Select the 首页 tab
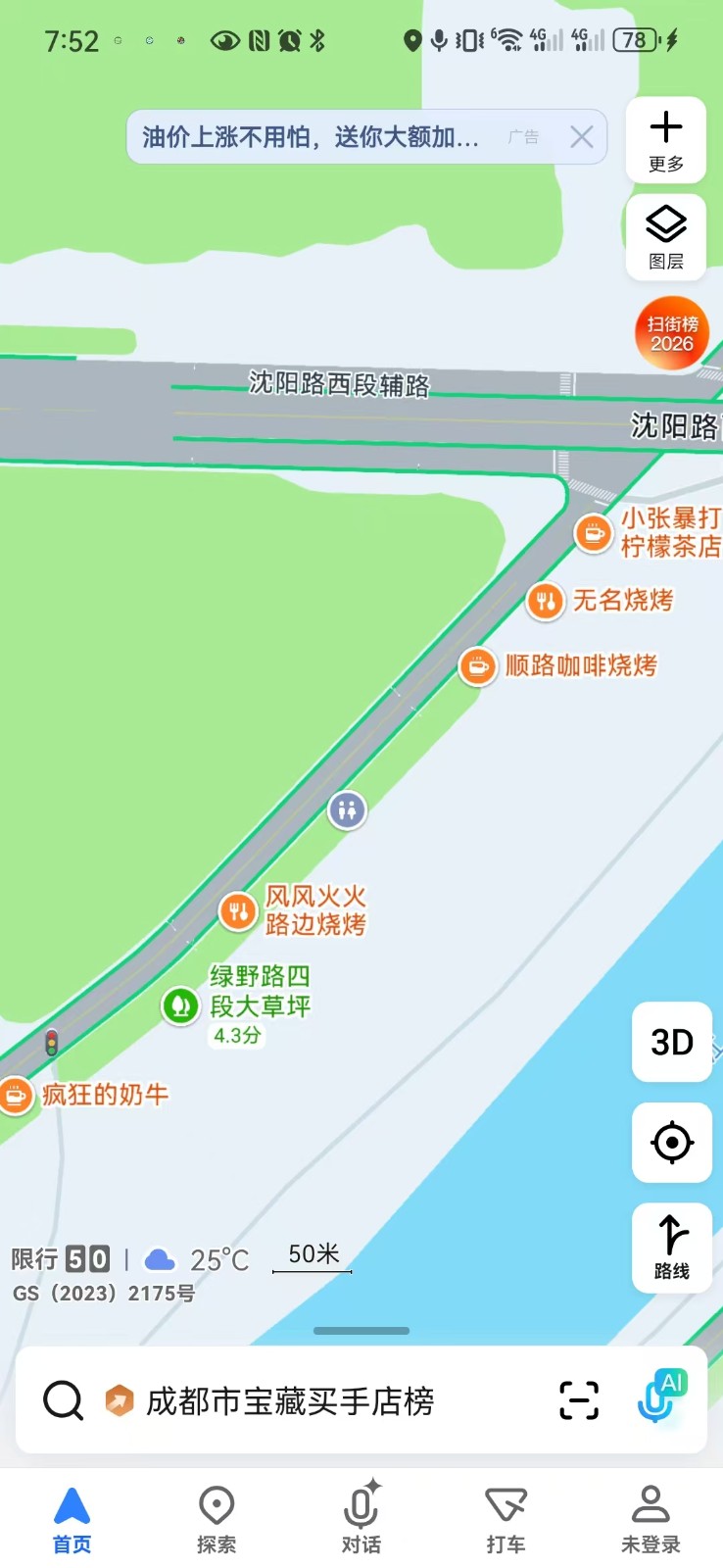The width and height of the screenshot is (723, 1568). (72, 1518)
